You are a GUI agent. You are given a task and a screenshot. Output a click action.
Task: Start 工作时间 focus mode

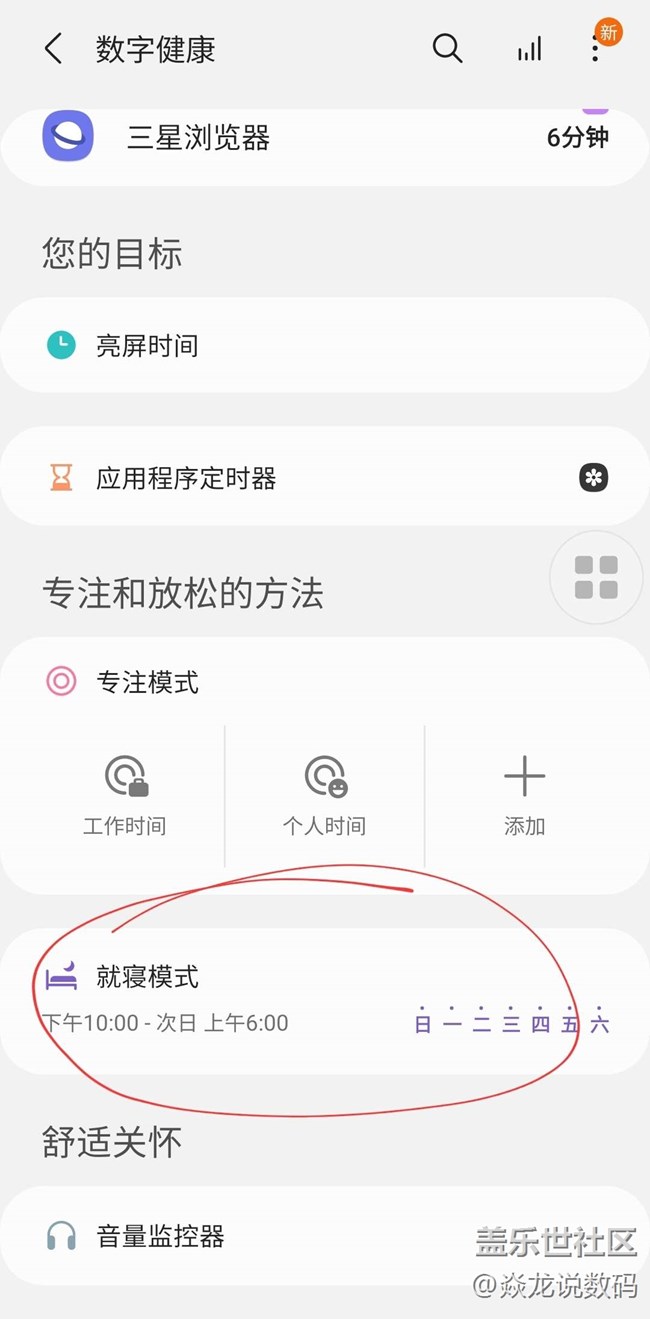pyautogui.click(x=124, y=796)
